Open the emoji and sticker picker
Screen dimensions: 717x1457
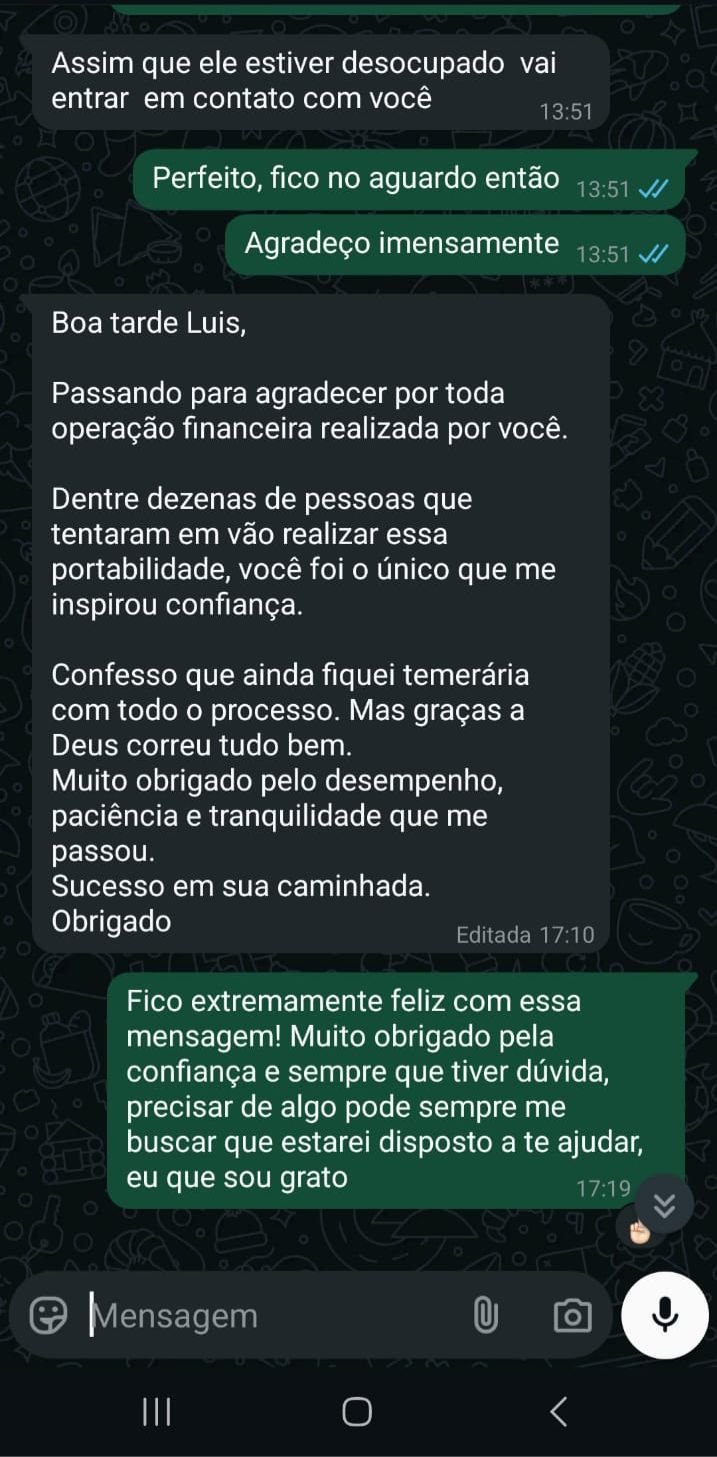coord(48,1315)
